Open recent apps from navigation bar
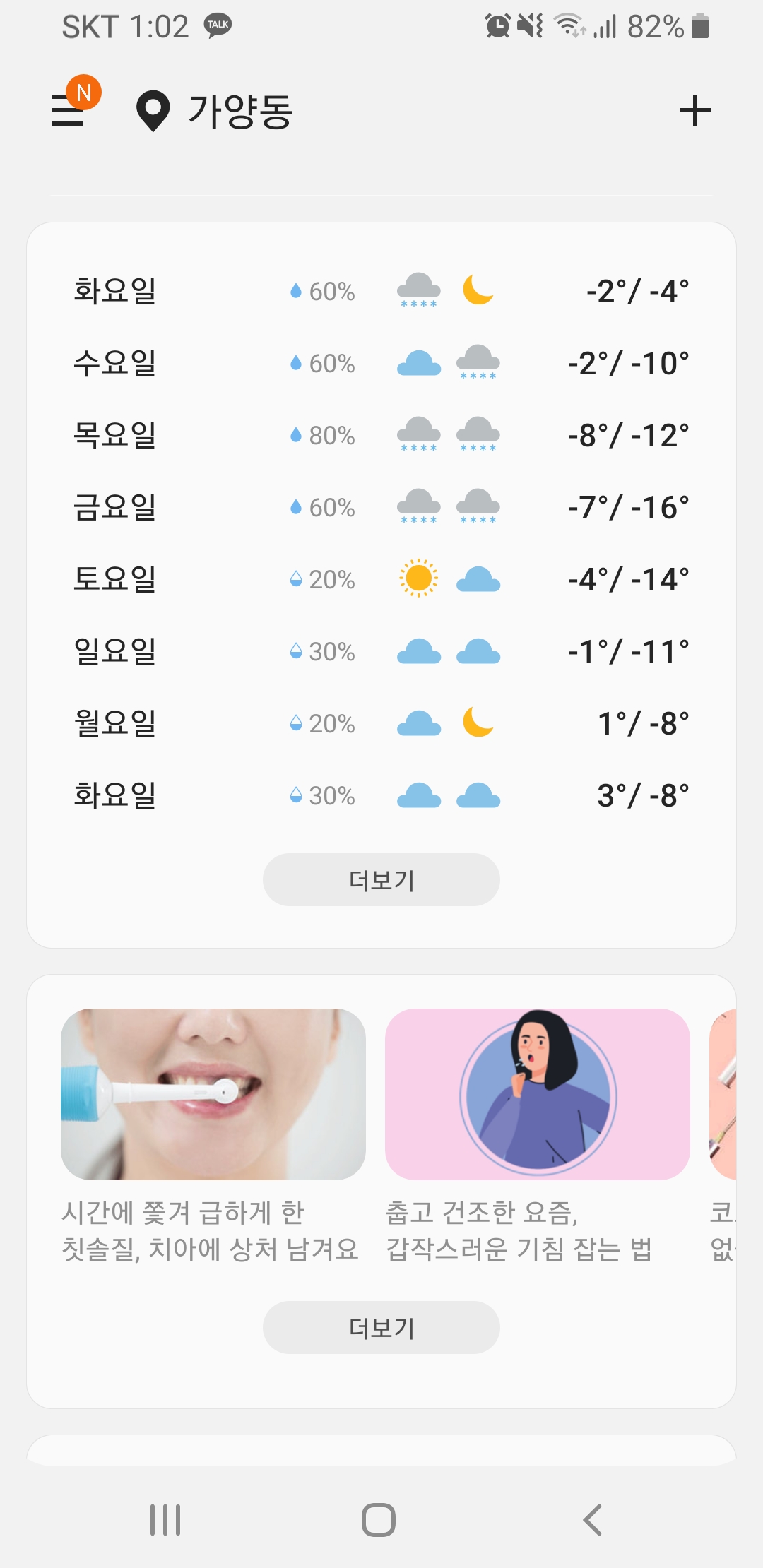 (165, 1520)
